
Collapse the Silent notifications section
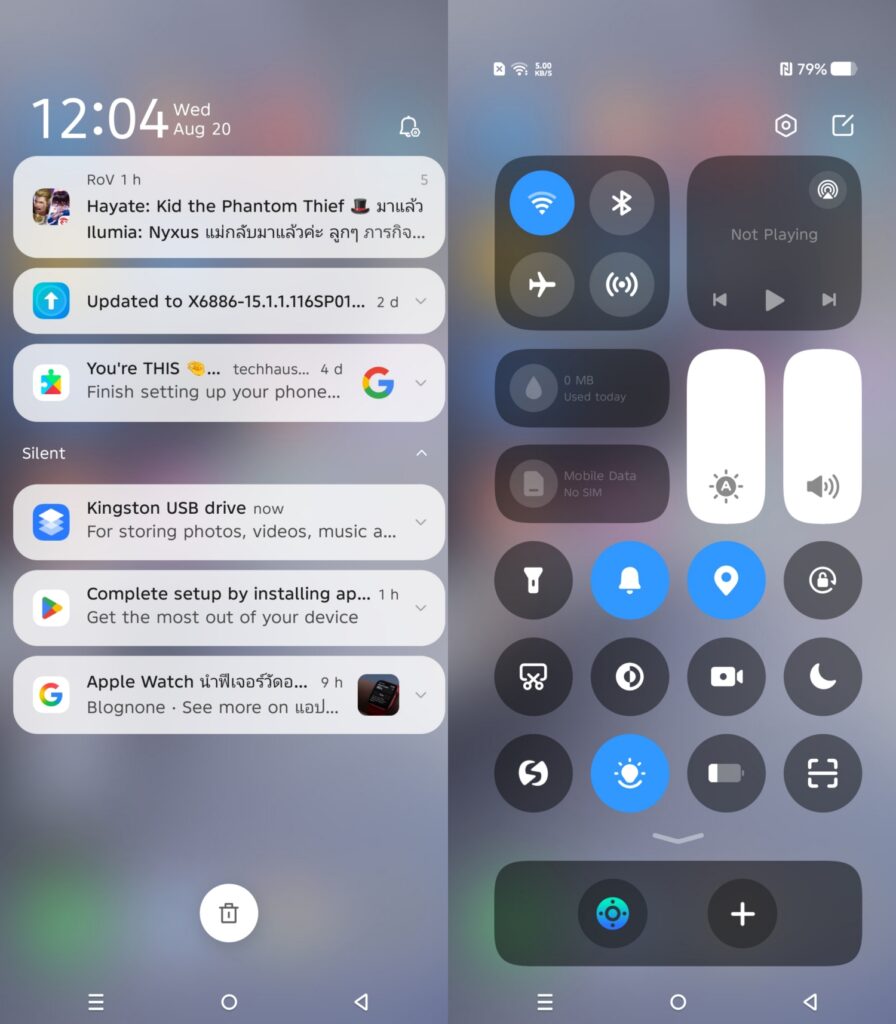coord(421,453)
